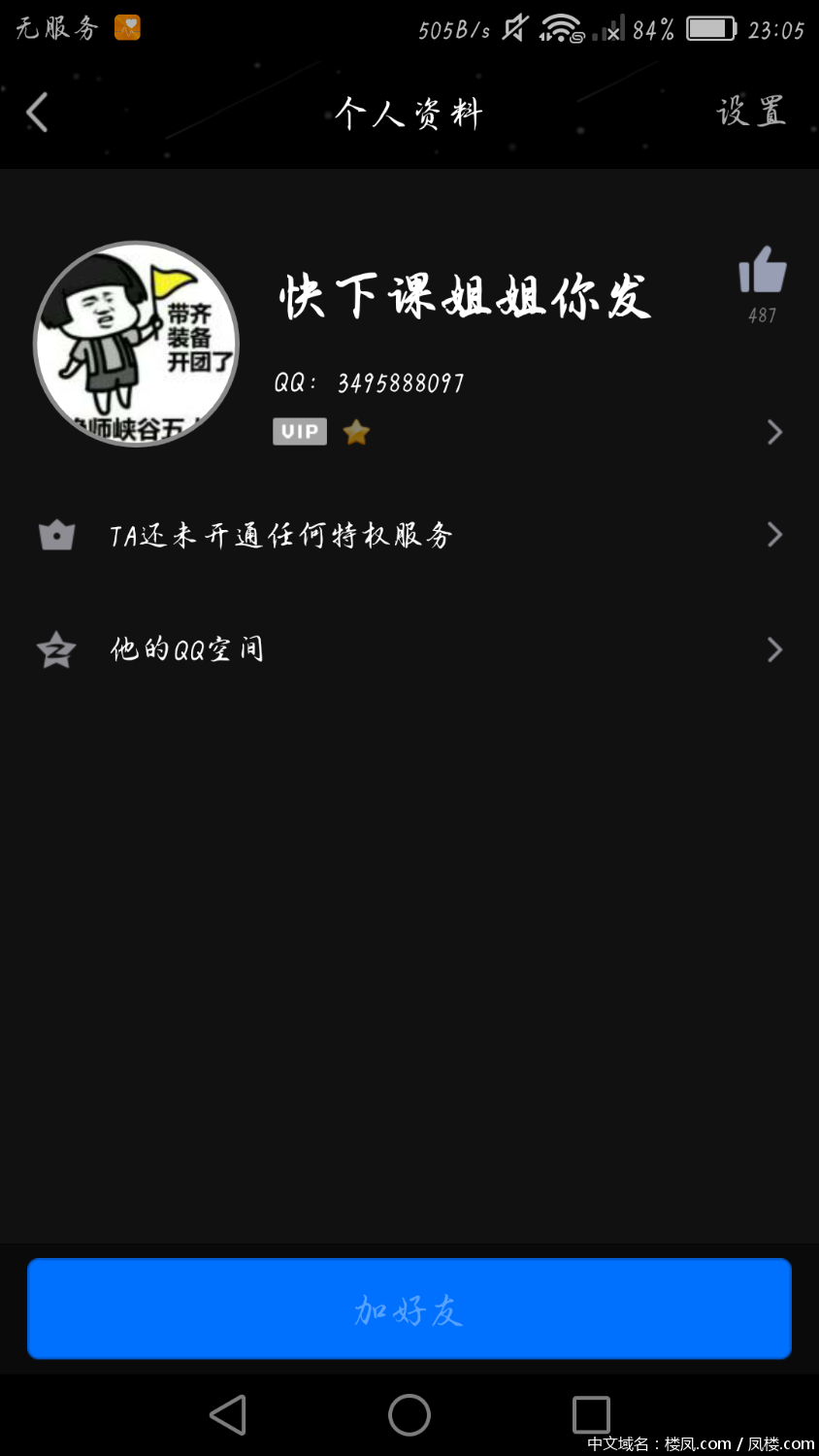
Task: Tap the muted sound status bar icon
Action: pos(511,28)
